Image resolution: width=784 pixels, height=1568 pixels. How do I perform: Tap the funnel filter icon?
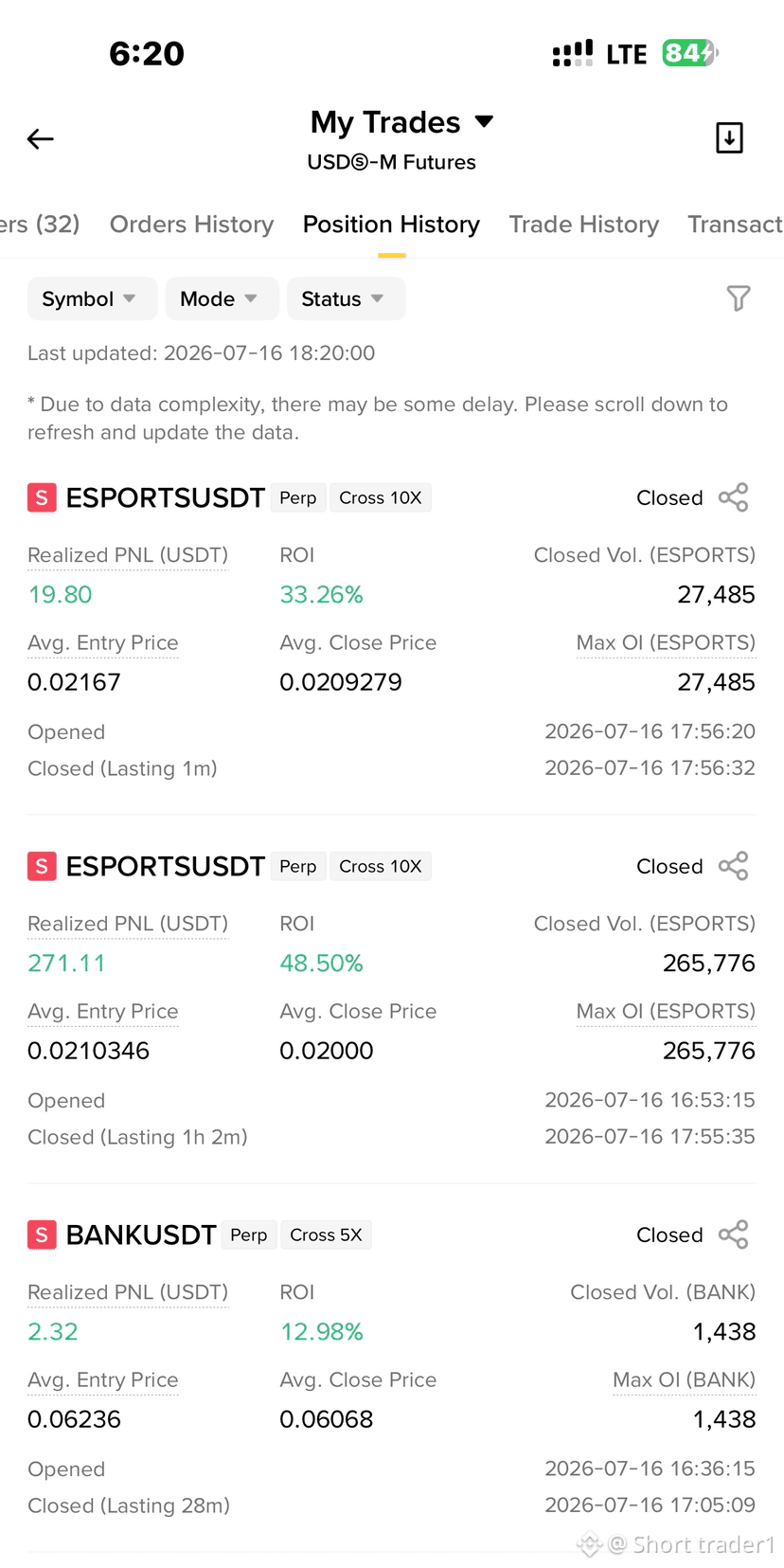[739, 298]
